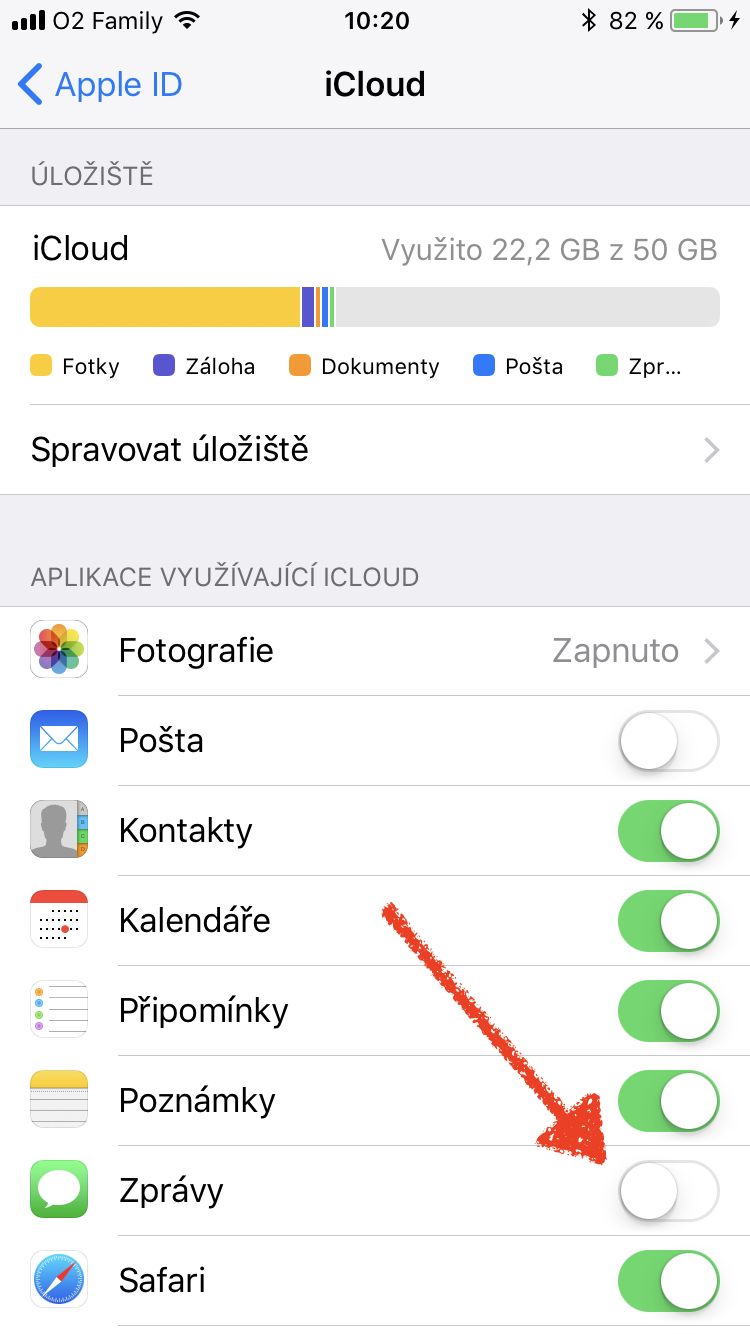Viewport: 750px width, 1334px height.
Task: Open Spravovat úložiště storage management
Action: (x=375, y=450)
